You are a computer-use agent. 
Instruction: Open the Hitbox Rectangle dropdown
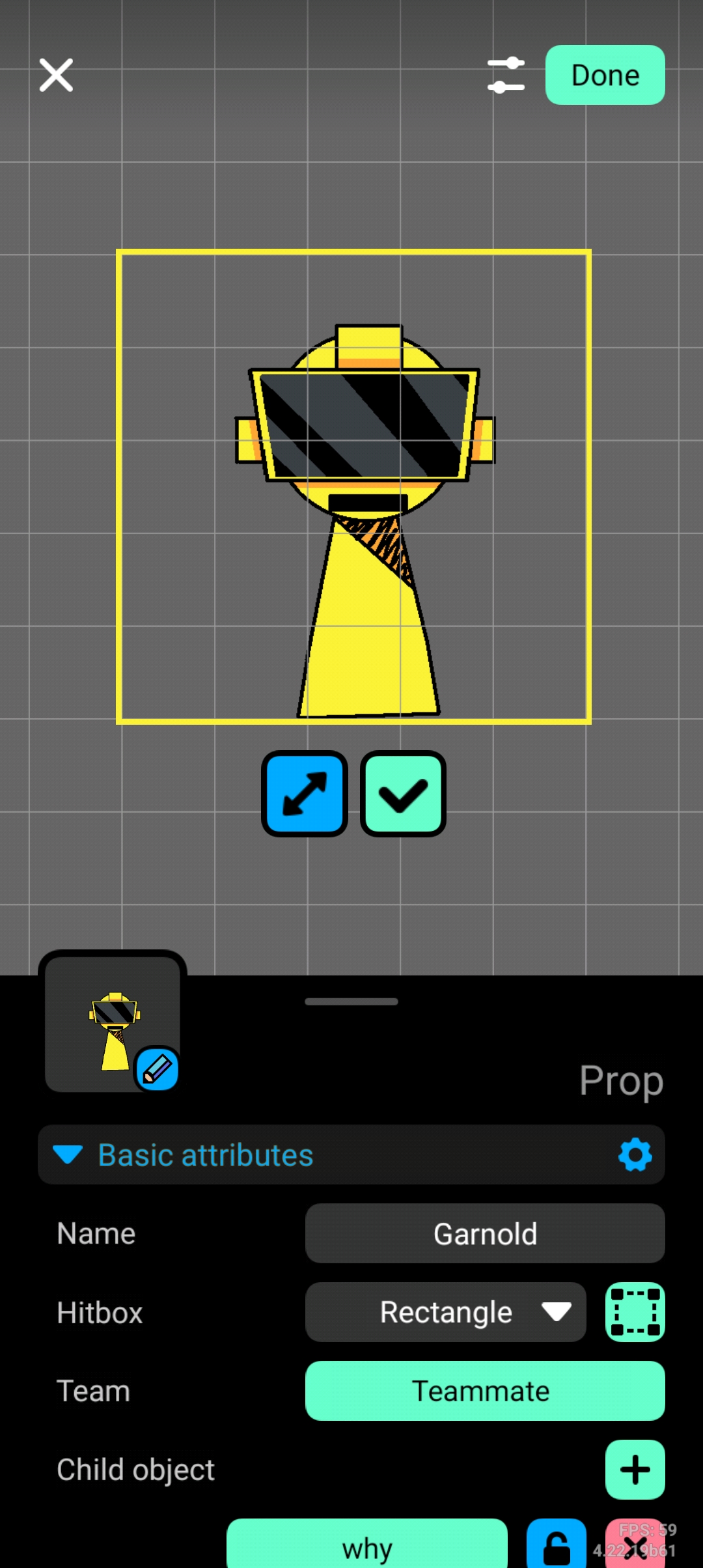(x=446, y=1312)
